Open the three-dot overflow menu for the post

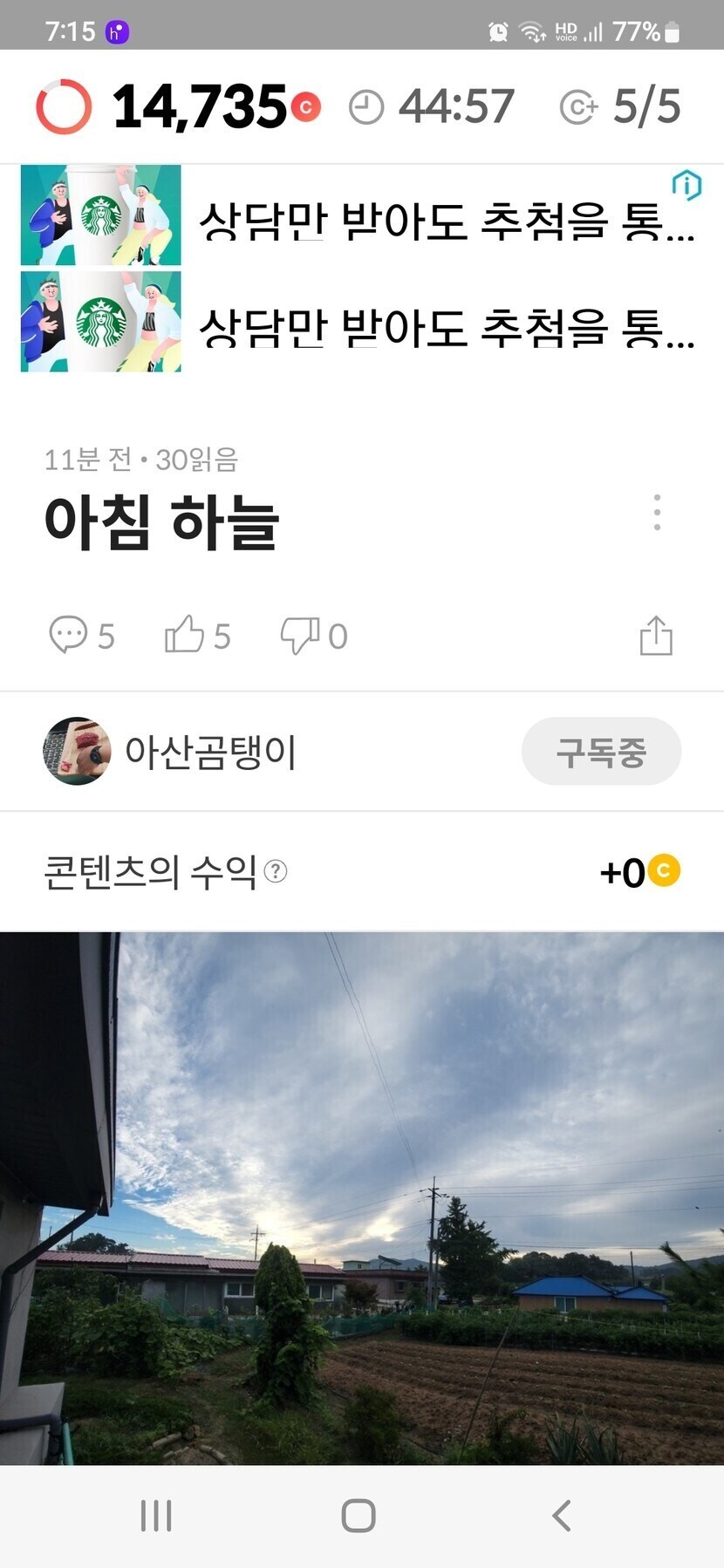pyautogui.click(x=657, y=513)
